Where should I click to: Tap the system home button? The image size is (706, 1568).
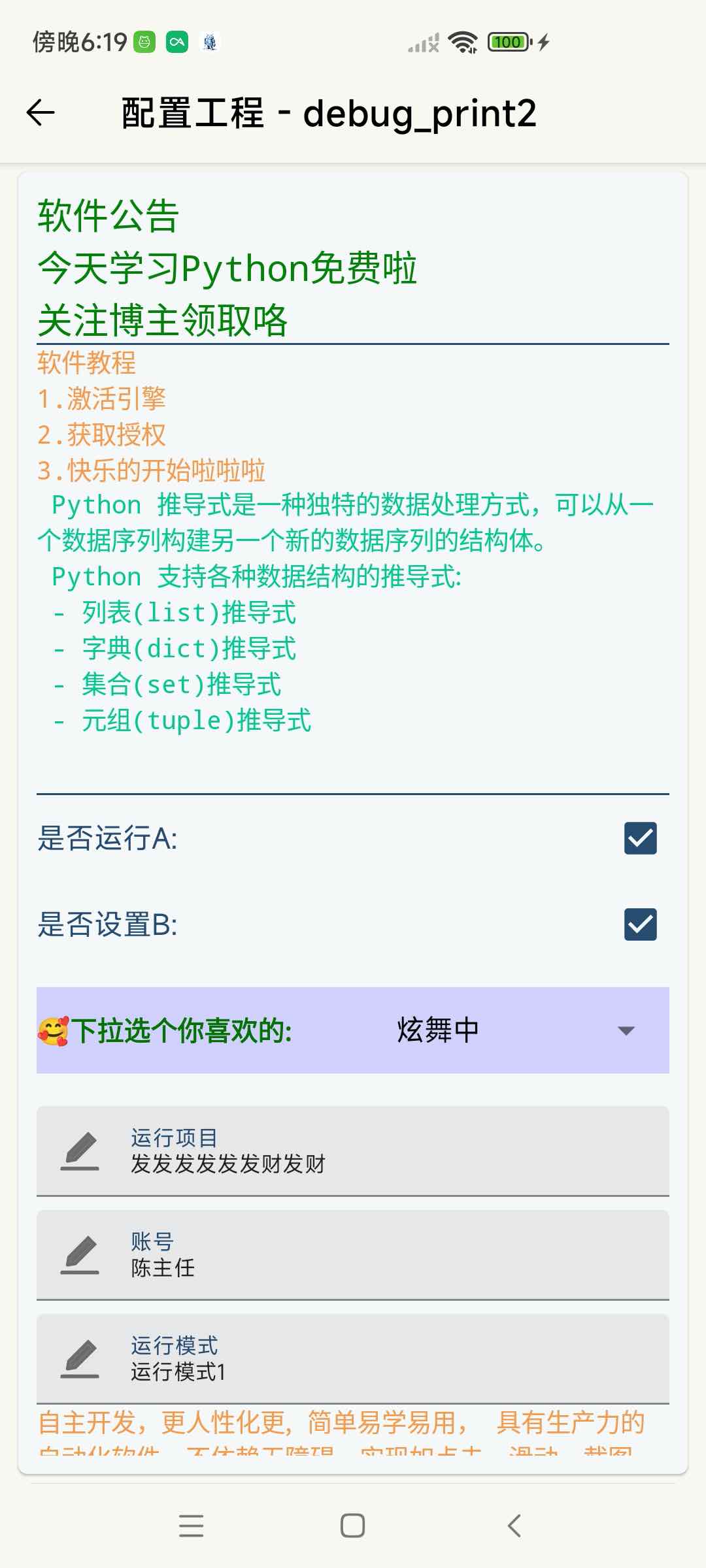352,1526
